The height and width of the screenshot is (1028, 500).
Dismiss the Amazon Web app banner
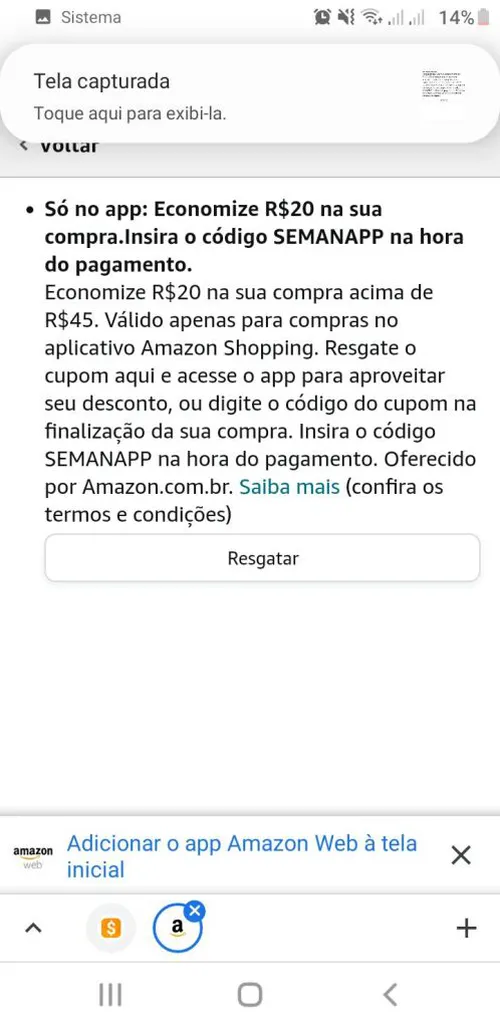click(462, 855)
